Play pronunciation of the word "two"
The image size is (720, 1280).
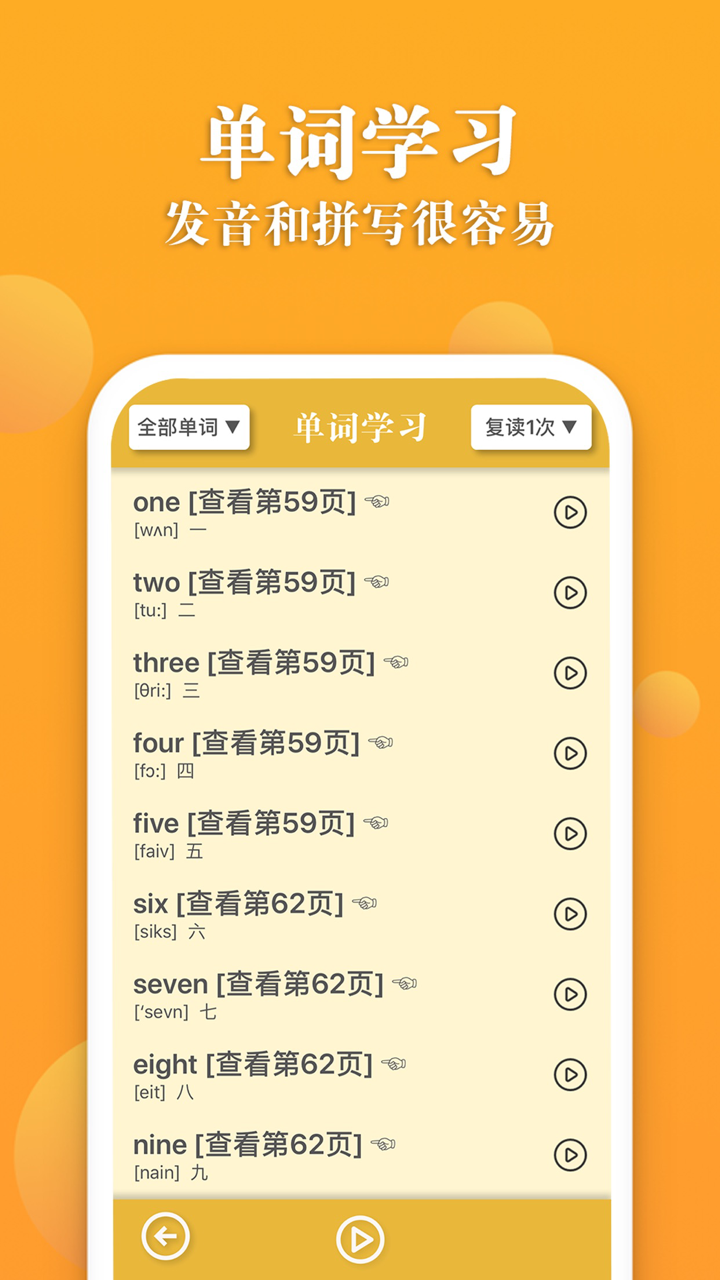(570, 592)
